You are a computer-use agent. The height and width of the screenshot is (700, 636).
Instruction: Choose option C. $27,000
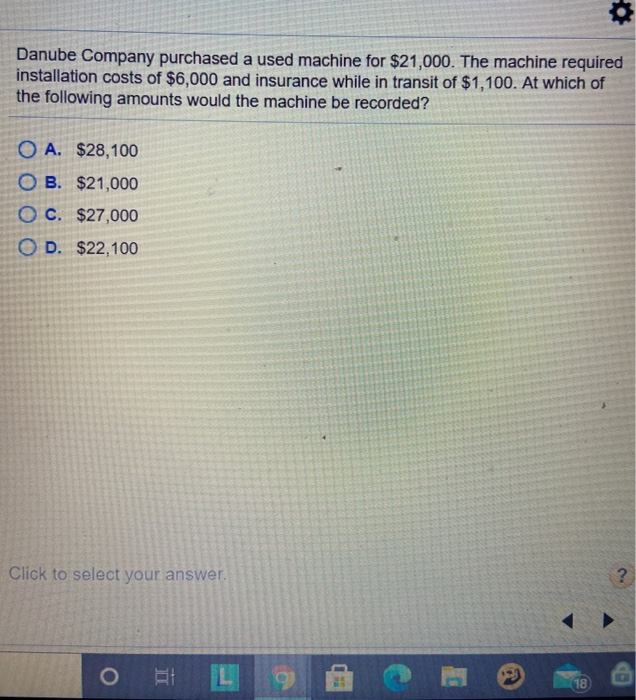27,216
